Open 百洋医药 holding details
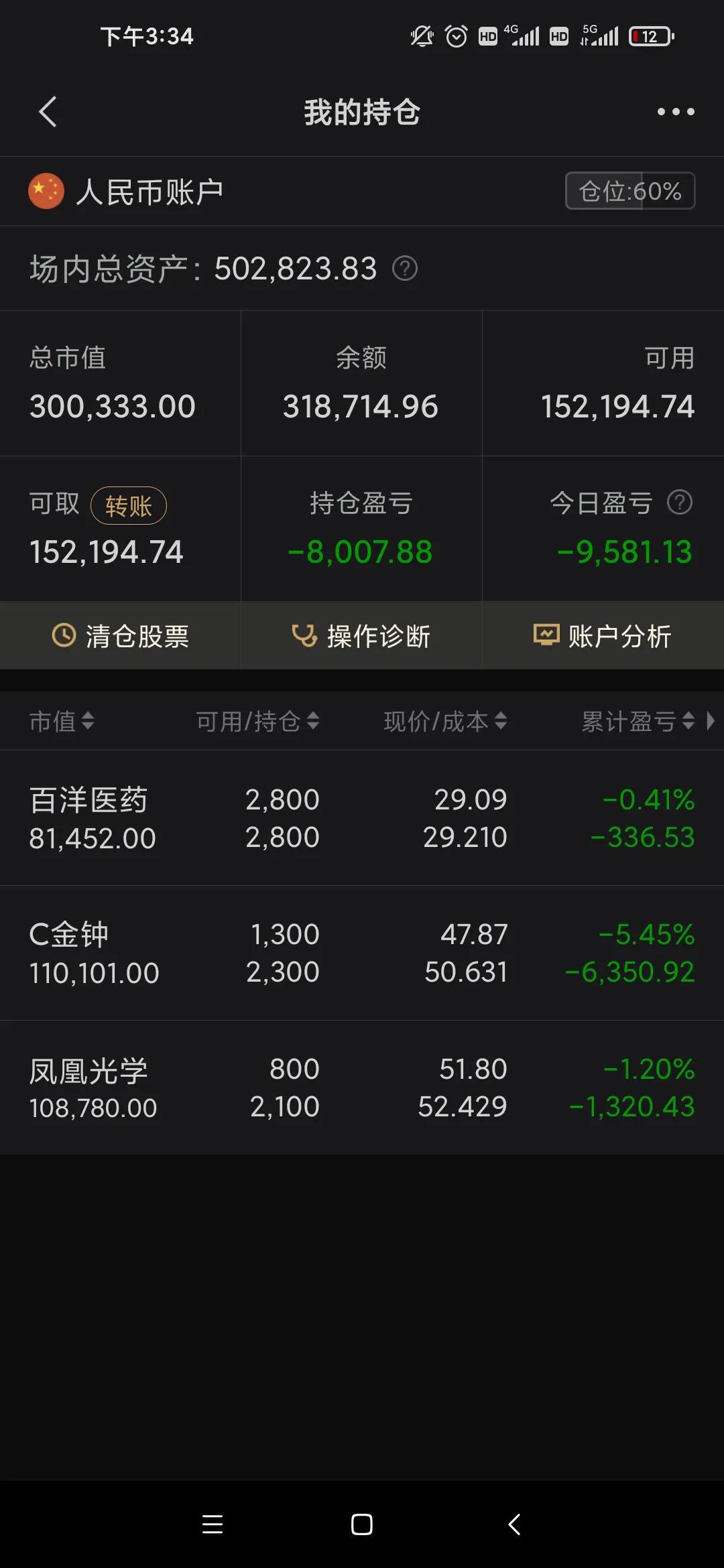Image resolution: width=724 pixels, height=1568 pixels. (362, 818)
